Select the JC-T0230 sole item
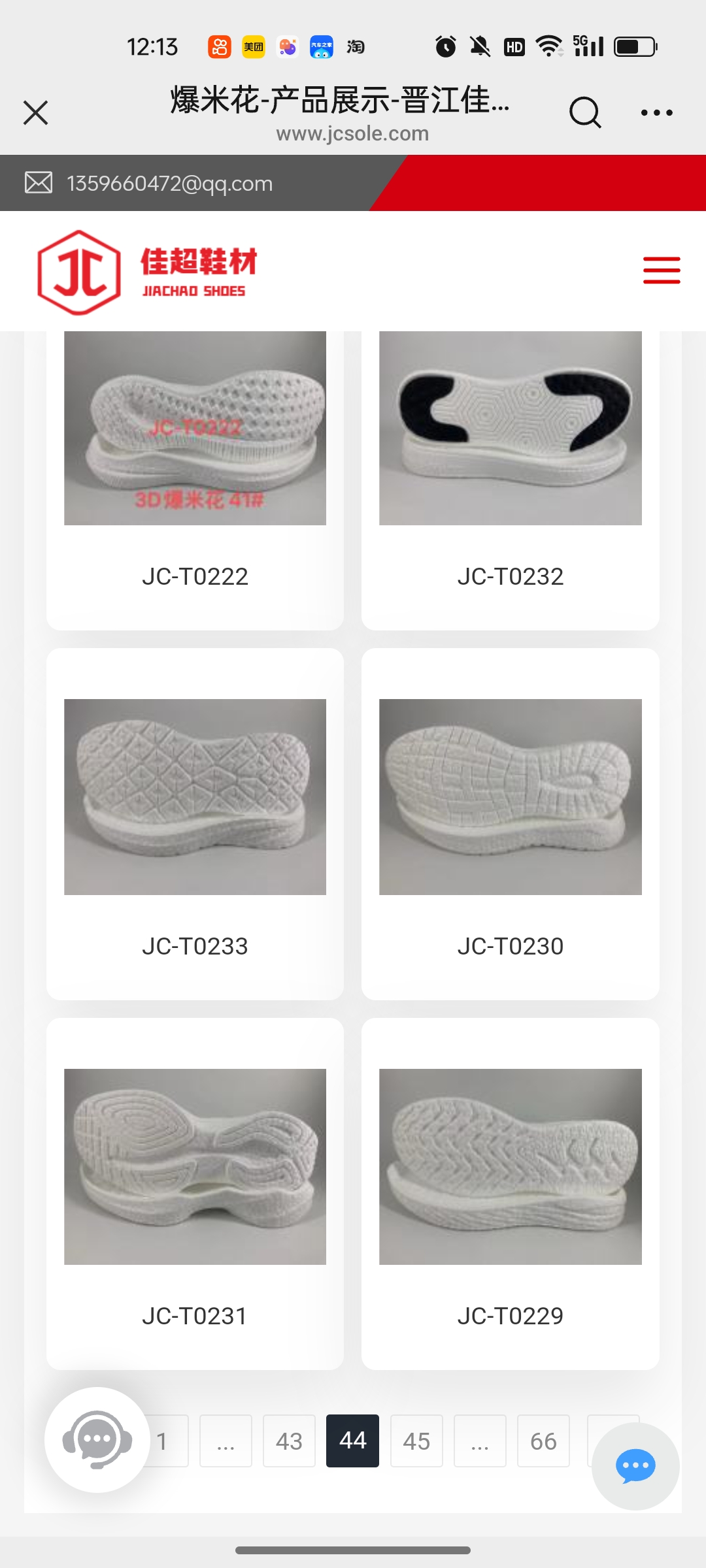706x1568 pixels. point(510,823)
